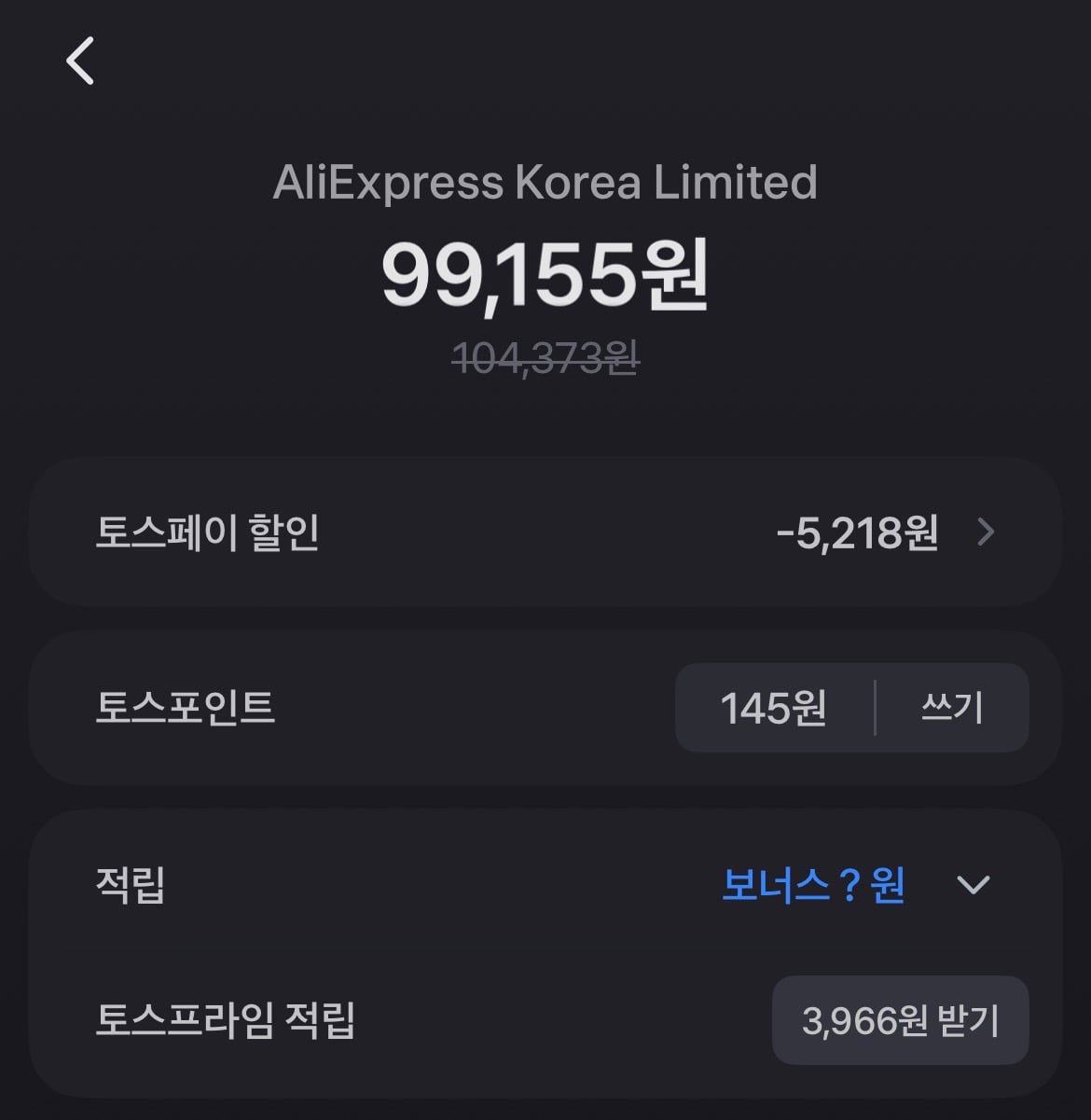1091x1120 pixels.
Task: Go back using the top arrow
Action: click(80, 62)
